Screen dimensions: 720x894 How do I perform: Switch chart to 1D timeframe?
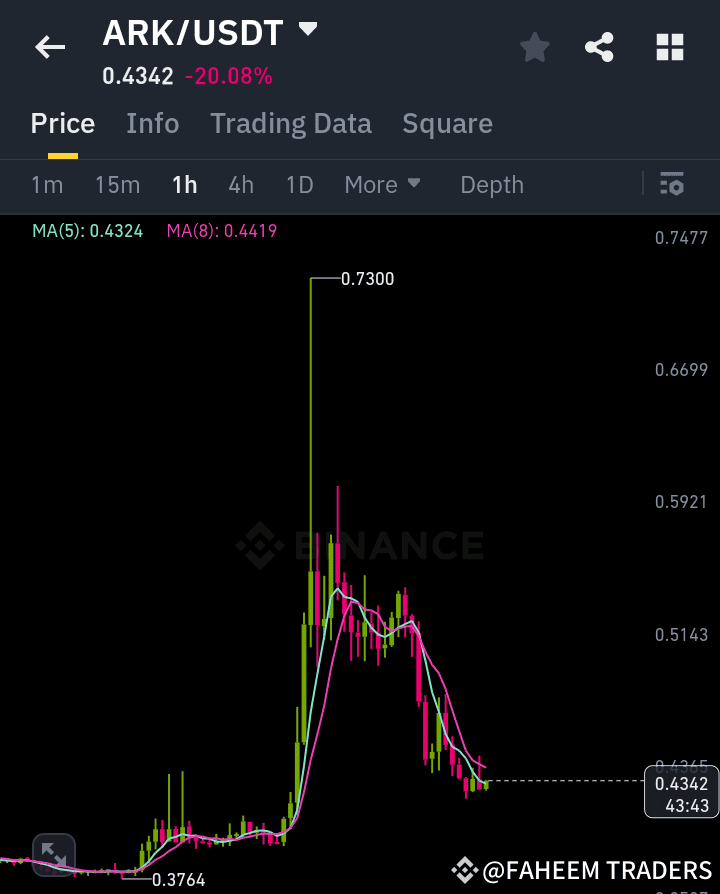click(299, 185)
